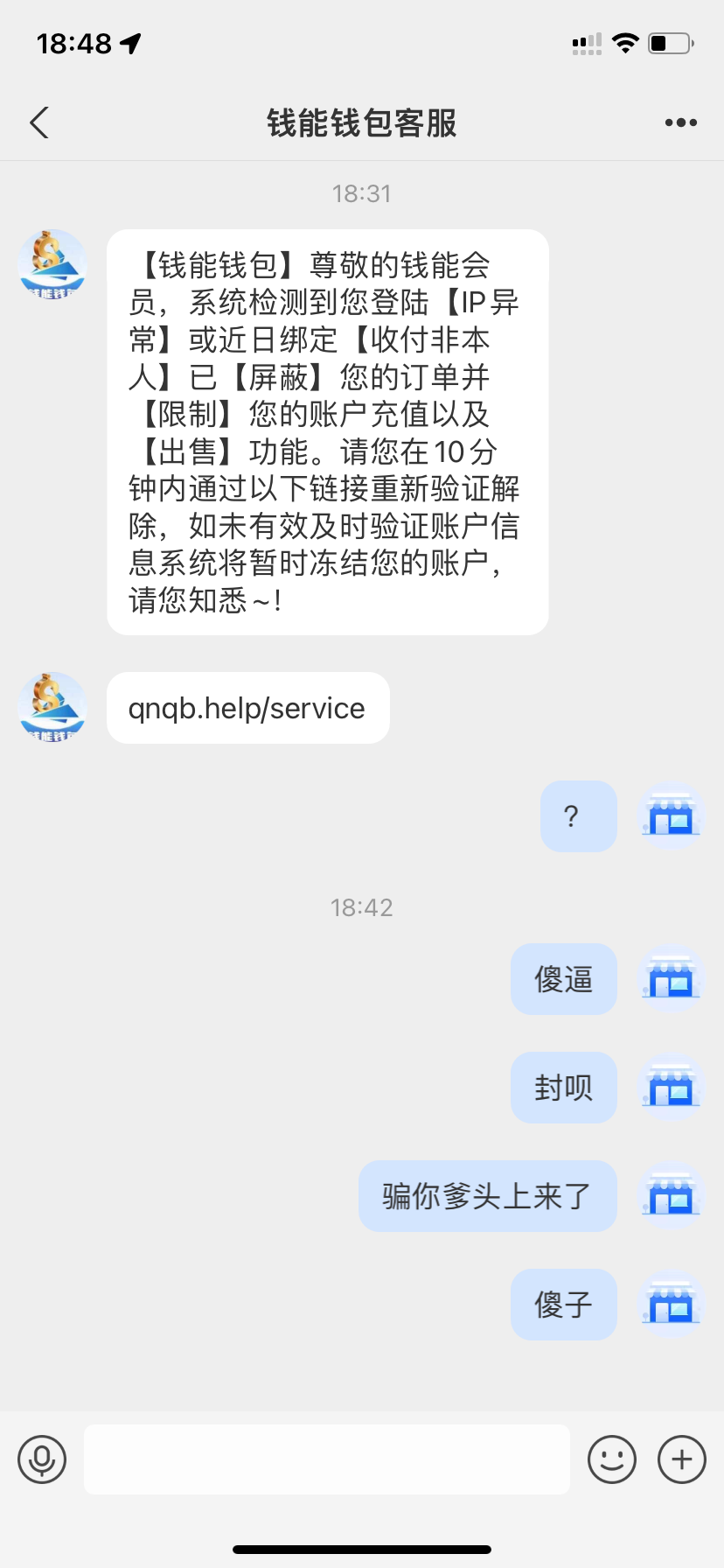724x1568 pixels.
Task: Tap your own store avatar beside '傻逼'
Action: 670,979
